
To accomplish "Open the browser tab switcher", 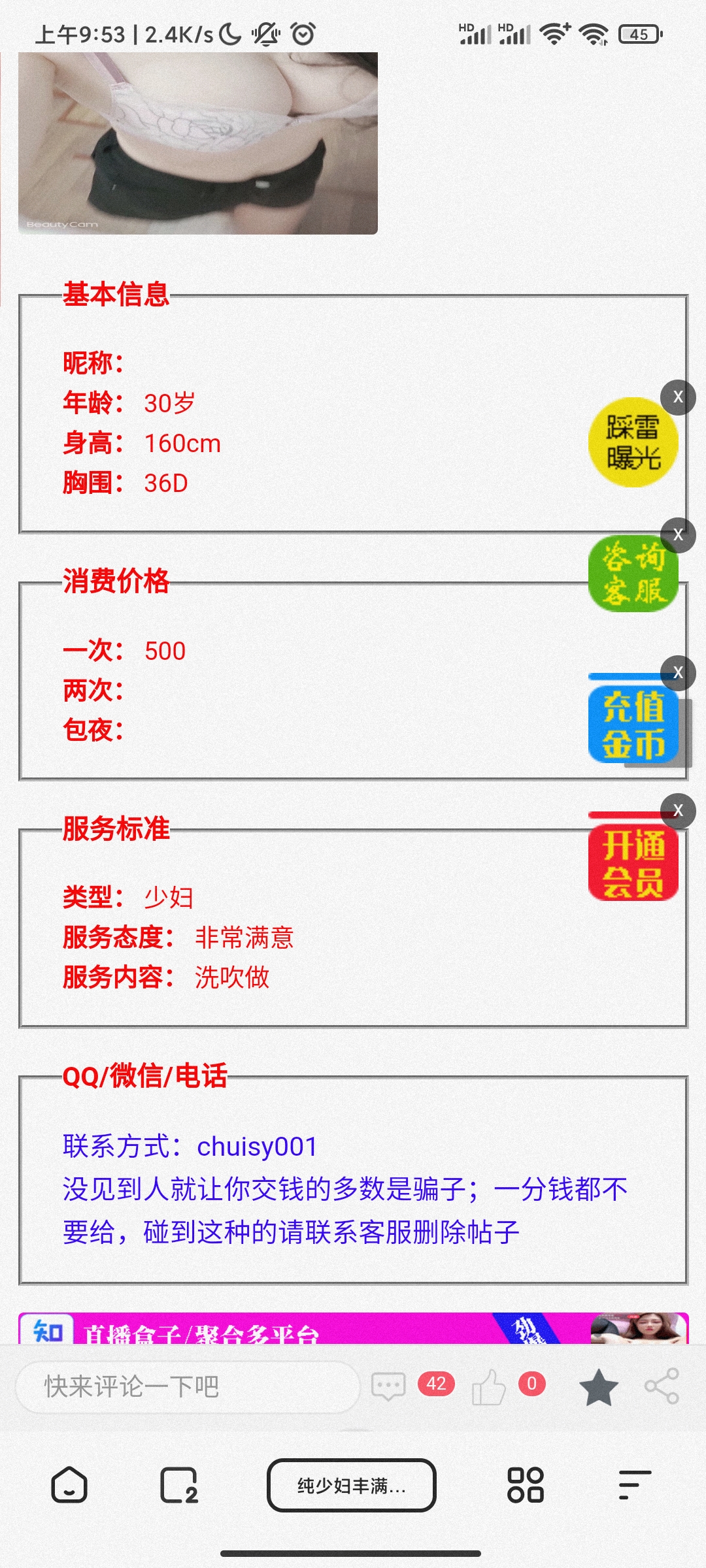I will pos(178,1485).
